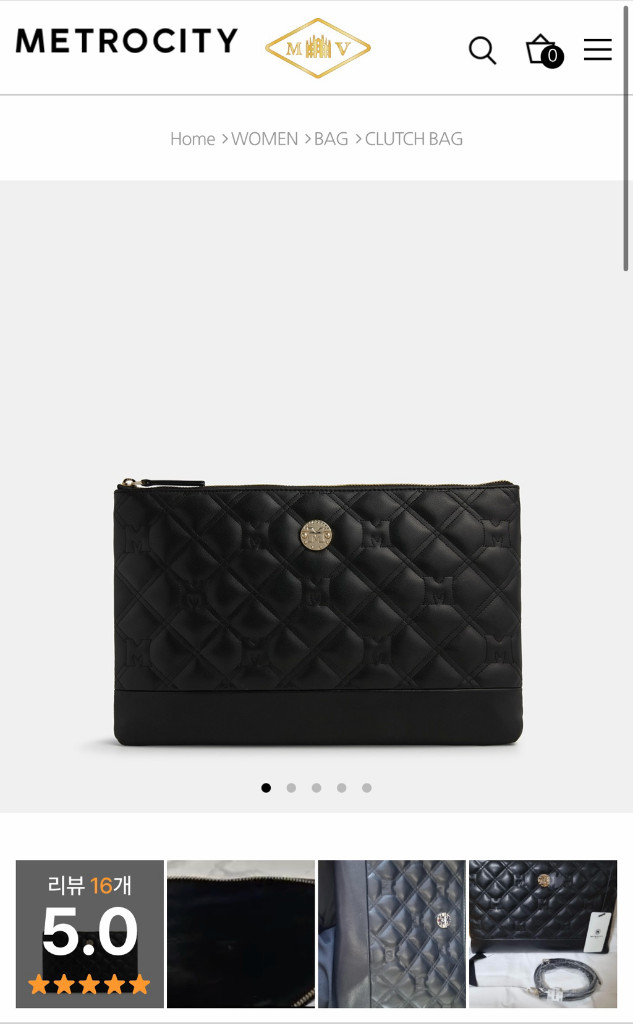
Task: View review photo of the quilted bag close-up
Action: coord(391,934)
